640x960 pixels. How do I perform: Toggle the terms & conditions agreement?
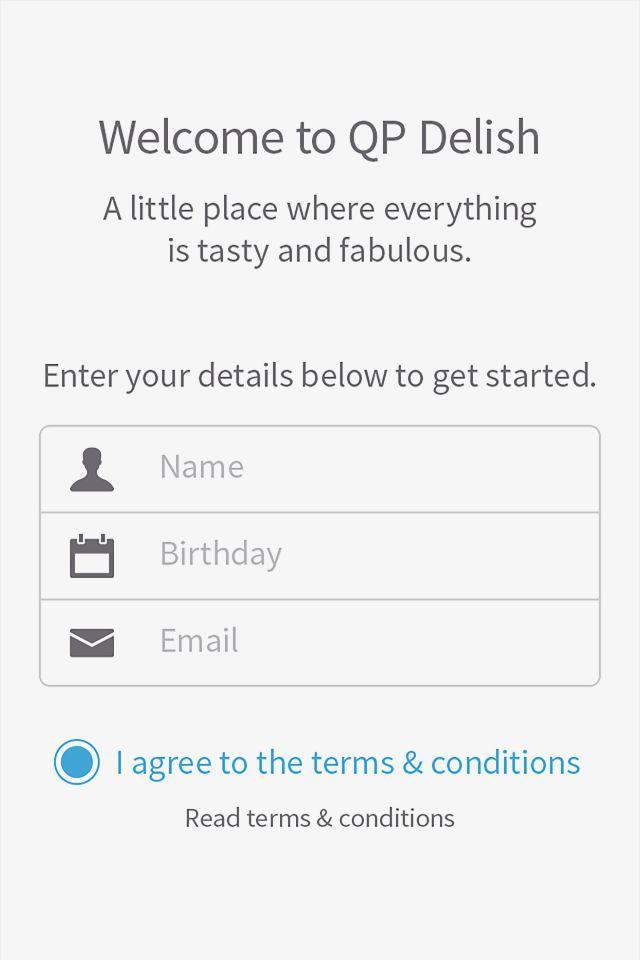[77, 762]
